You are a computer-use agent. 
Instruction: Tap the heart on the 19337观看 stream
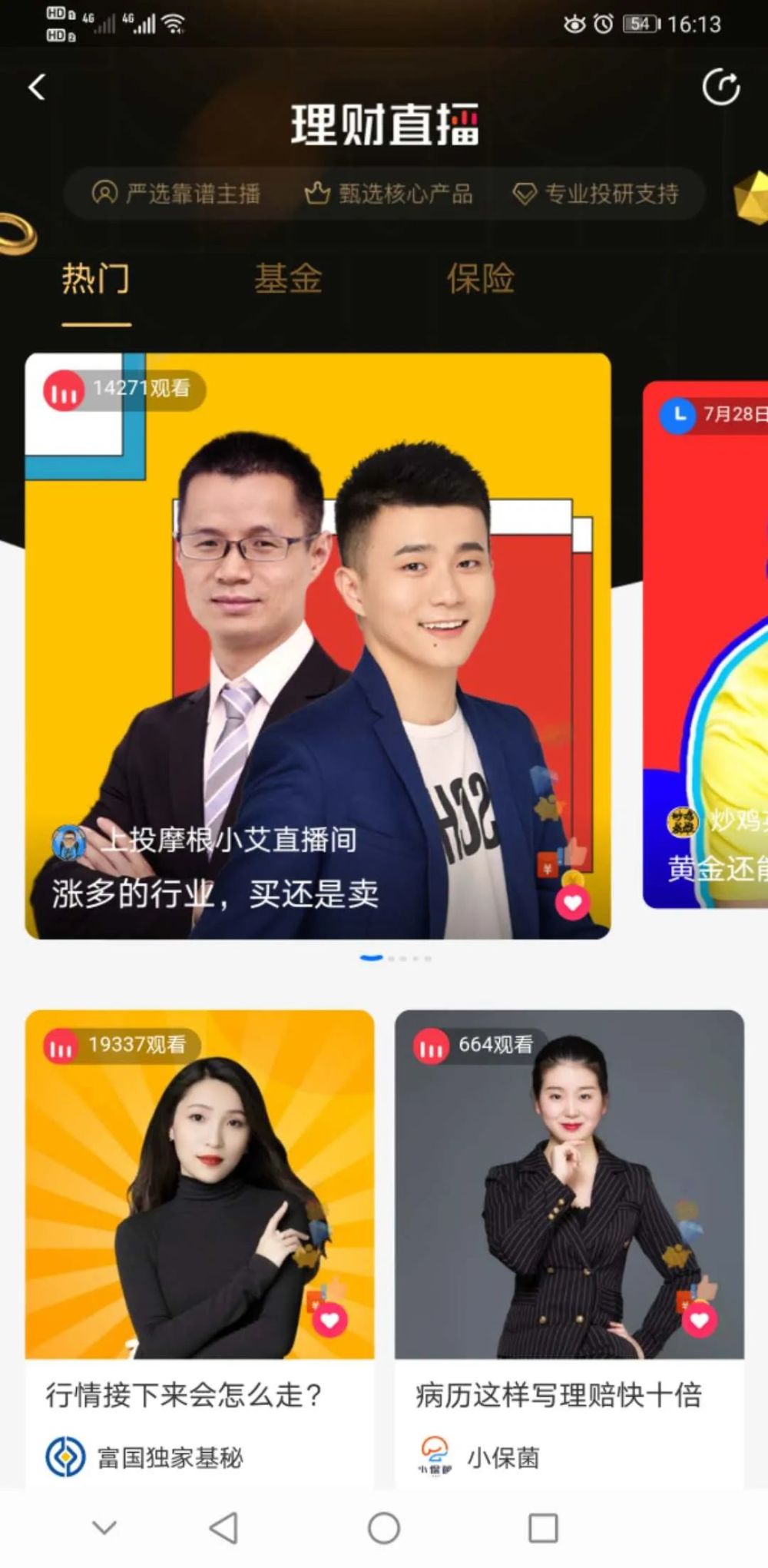330,1320
